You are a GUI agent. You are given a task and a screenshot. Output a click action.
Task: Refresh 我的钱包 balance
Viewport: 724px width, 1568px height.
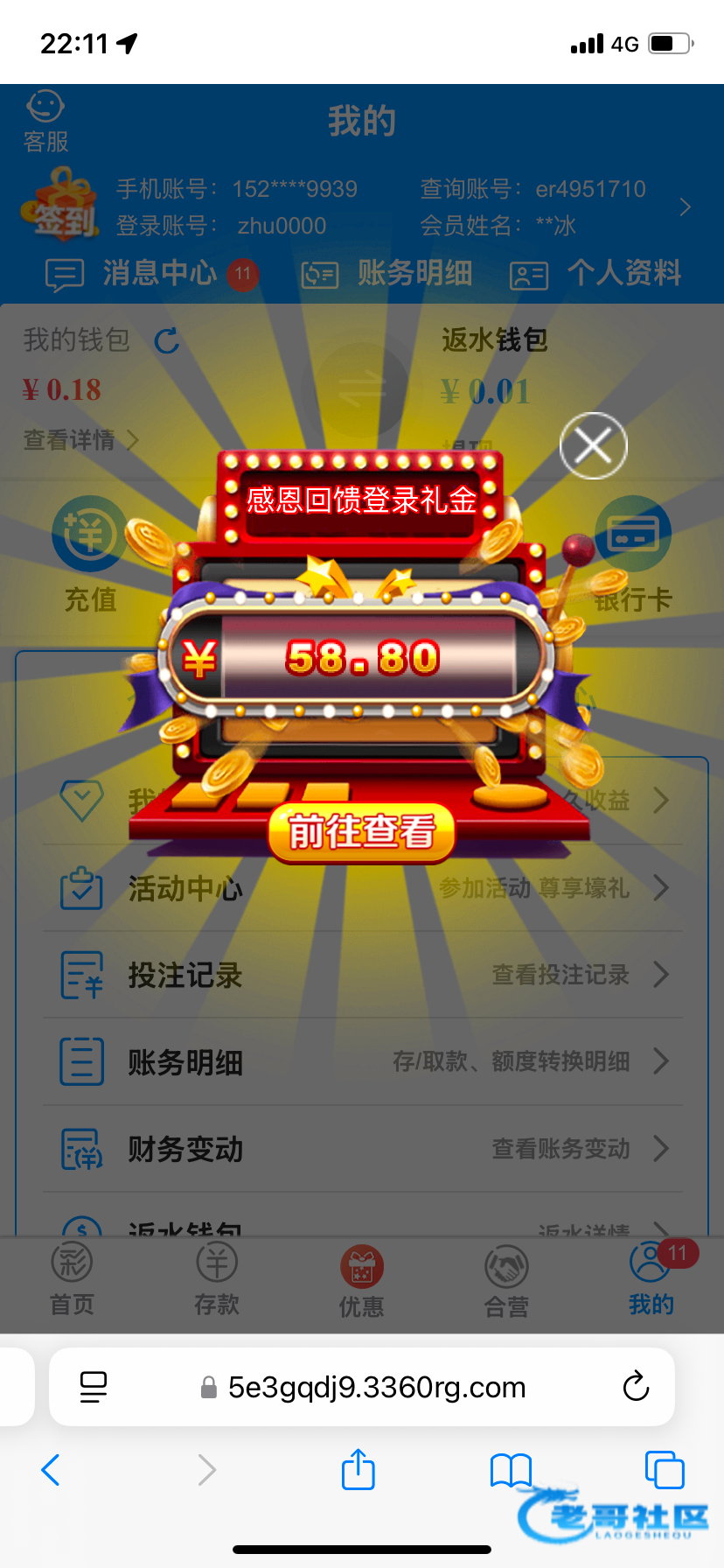point(167,340)
